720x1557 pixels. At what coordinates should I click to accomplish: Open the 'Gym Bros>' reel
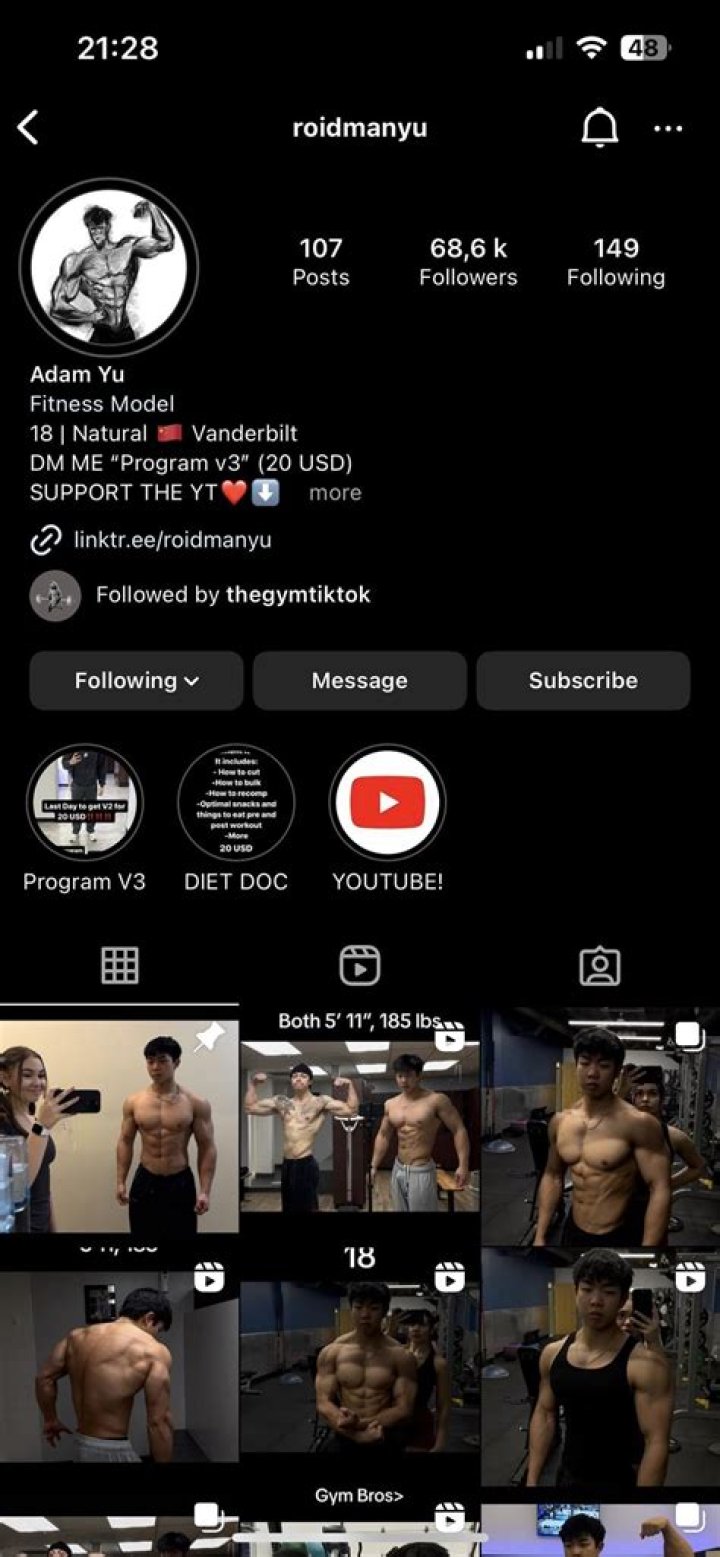pyautogui.click(x=359, y=1380)
